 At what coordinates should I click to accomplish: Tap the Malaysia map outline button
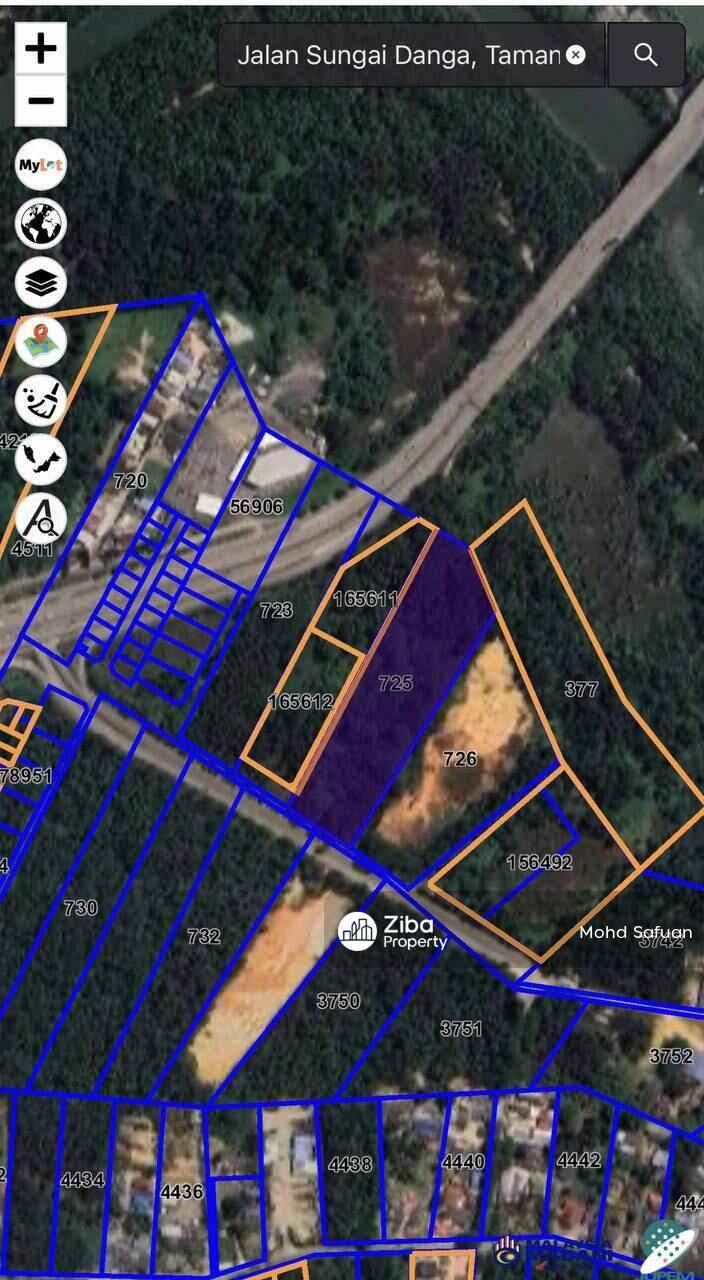coord(41,460)
